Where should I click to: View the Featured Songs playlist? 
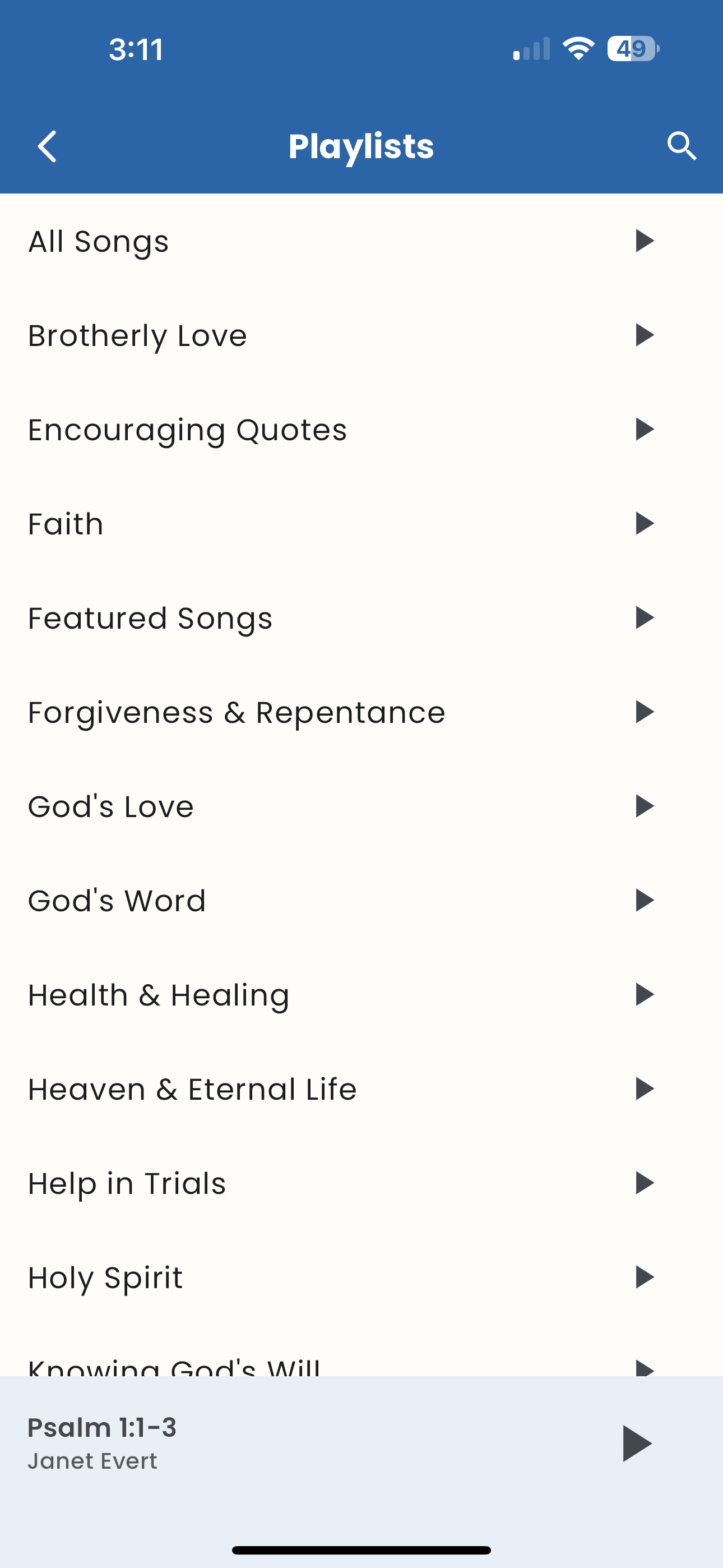tap(361, 618)
